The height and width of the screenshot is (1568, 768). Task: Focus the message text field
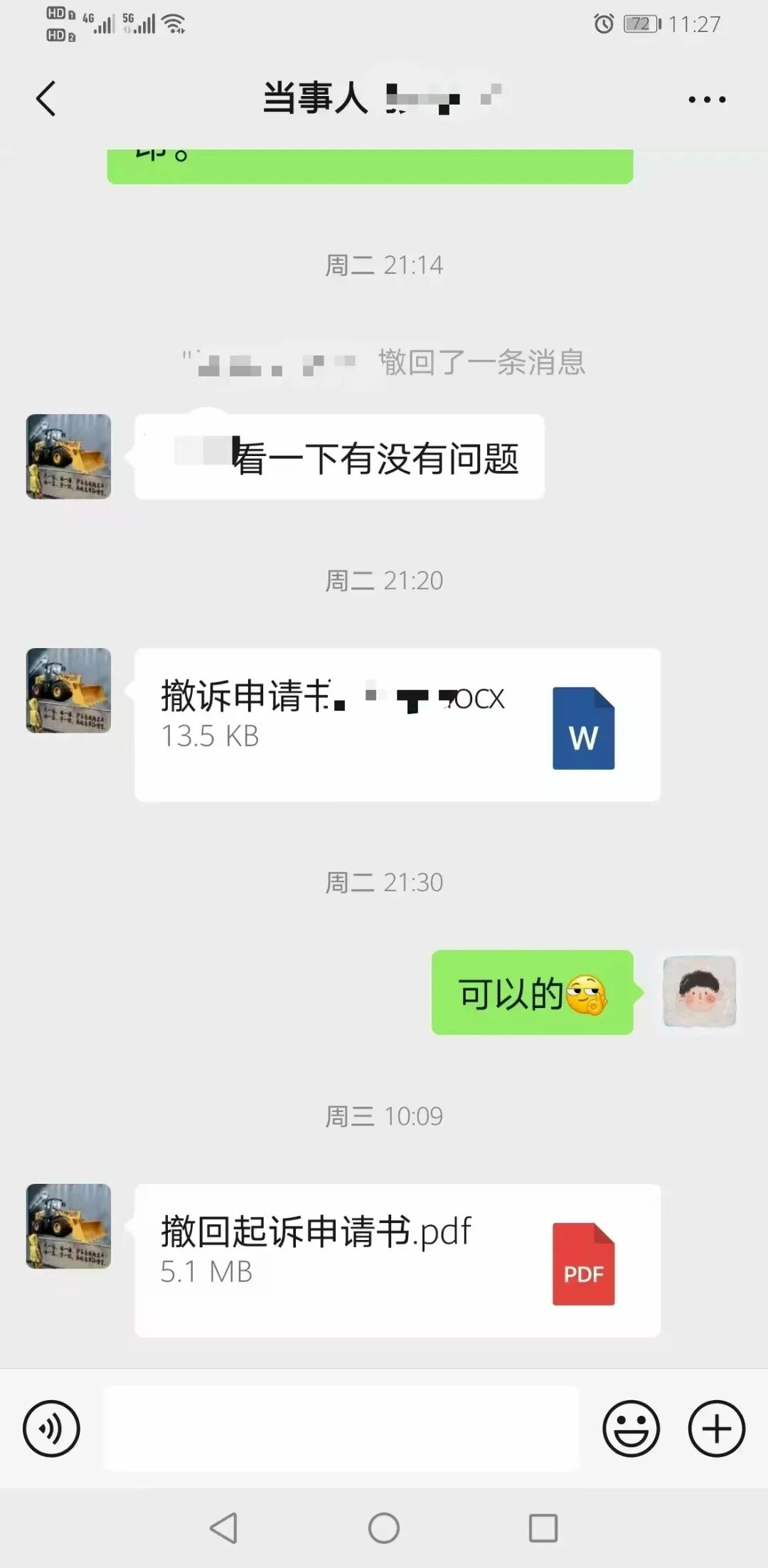[341, 1428]
